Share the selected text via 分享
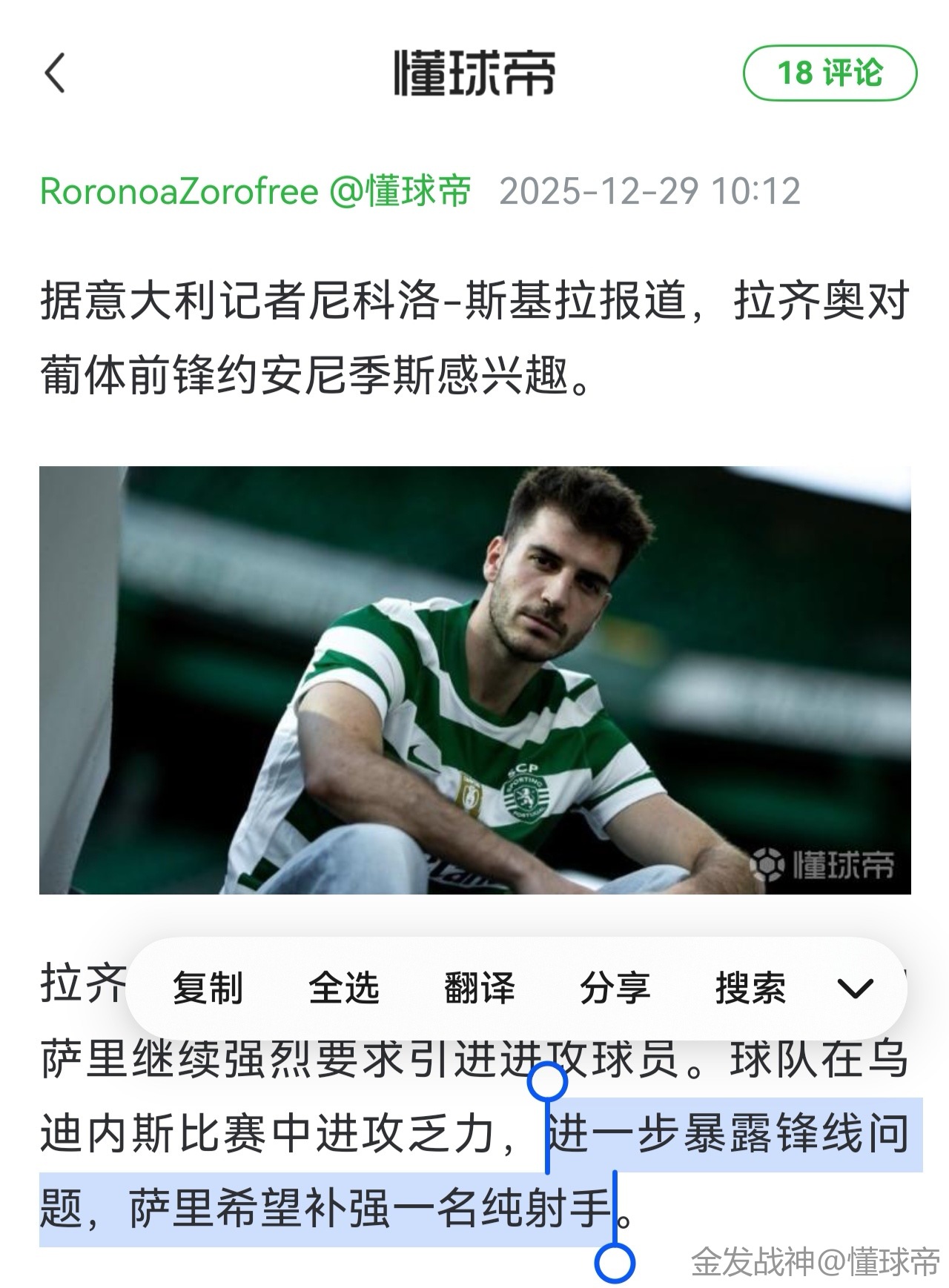 pos(615,988)
